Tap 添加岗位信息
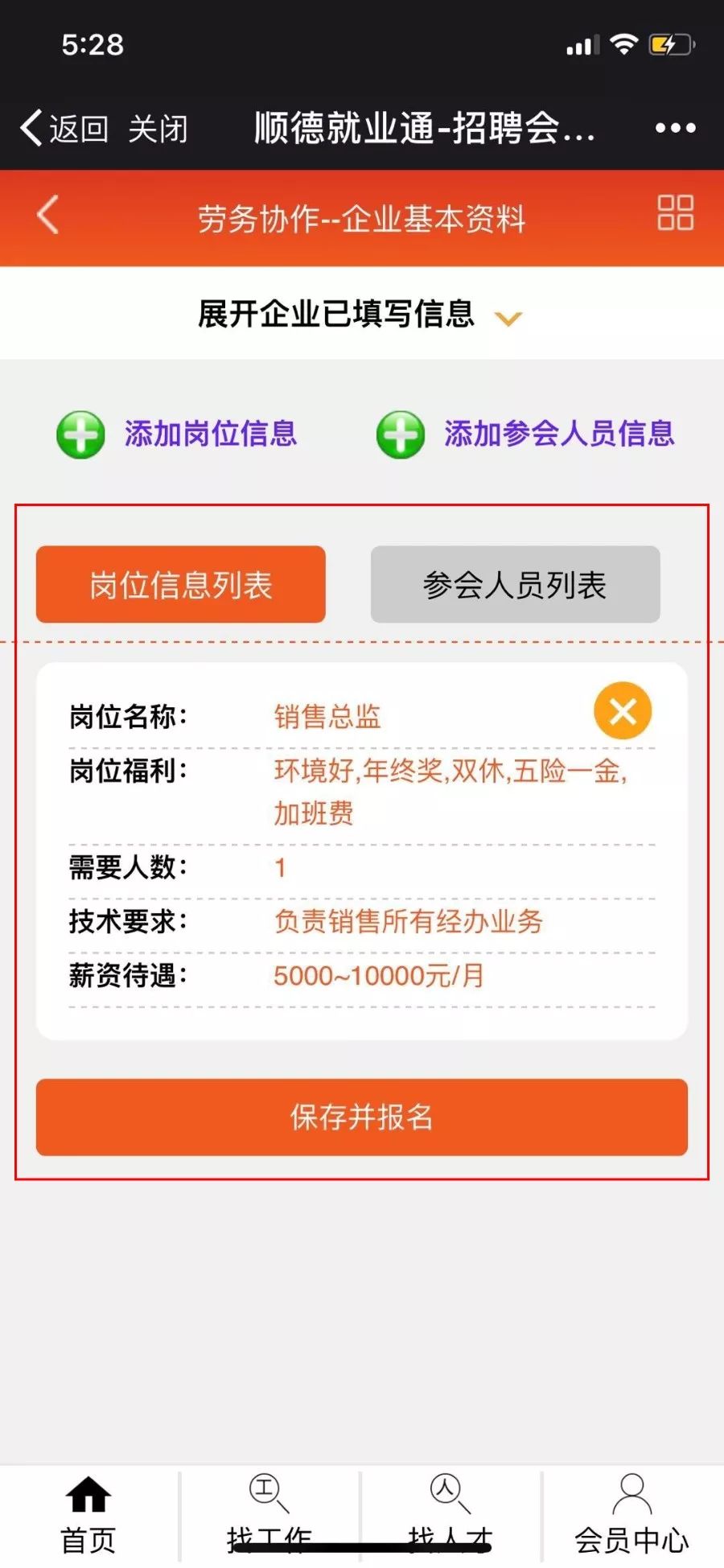The width and height of the screenshot is (724, 1568). click(177, 434)
